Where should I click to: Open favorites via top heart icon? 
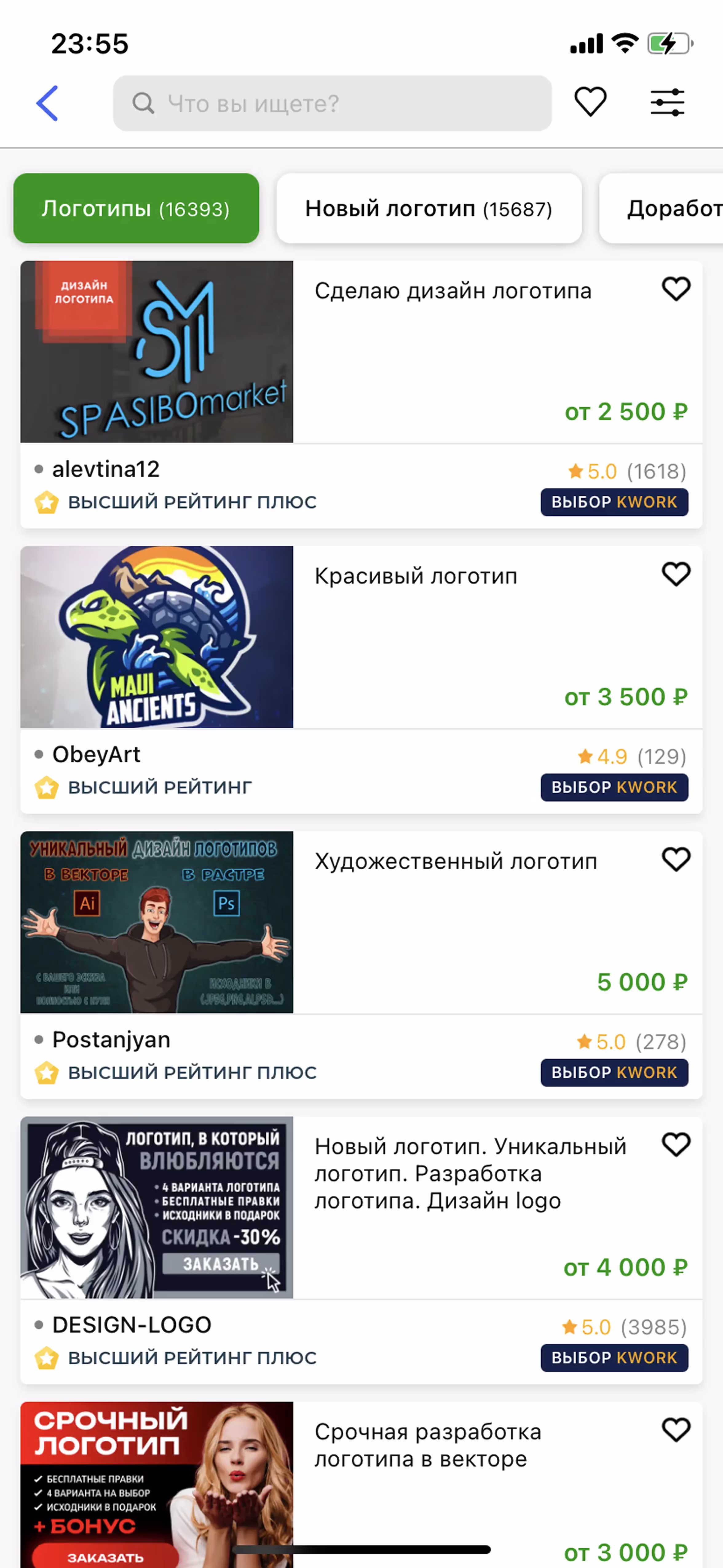click(590, 101)
